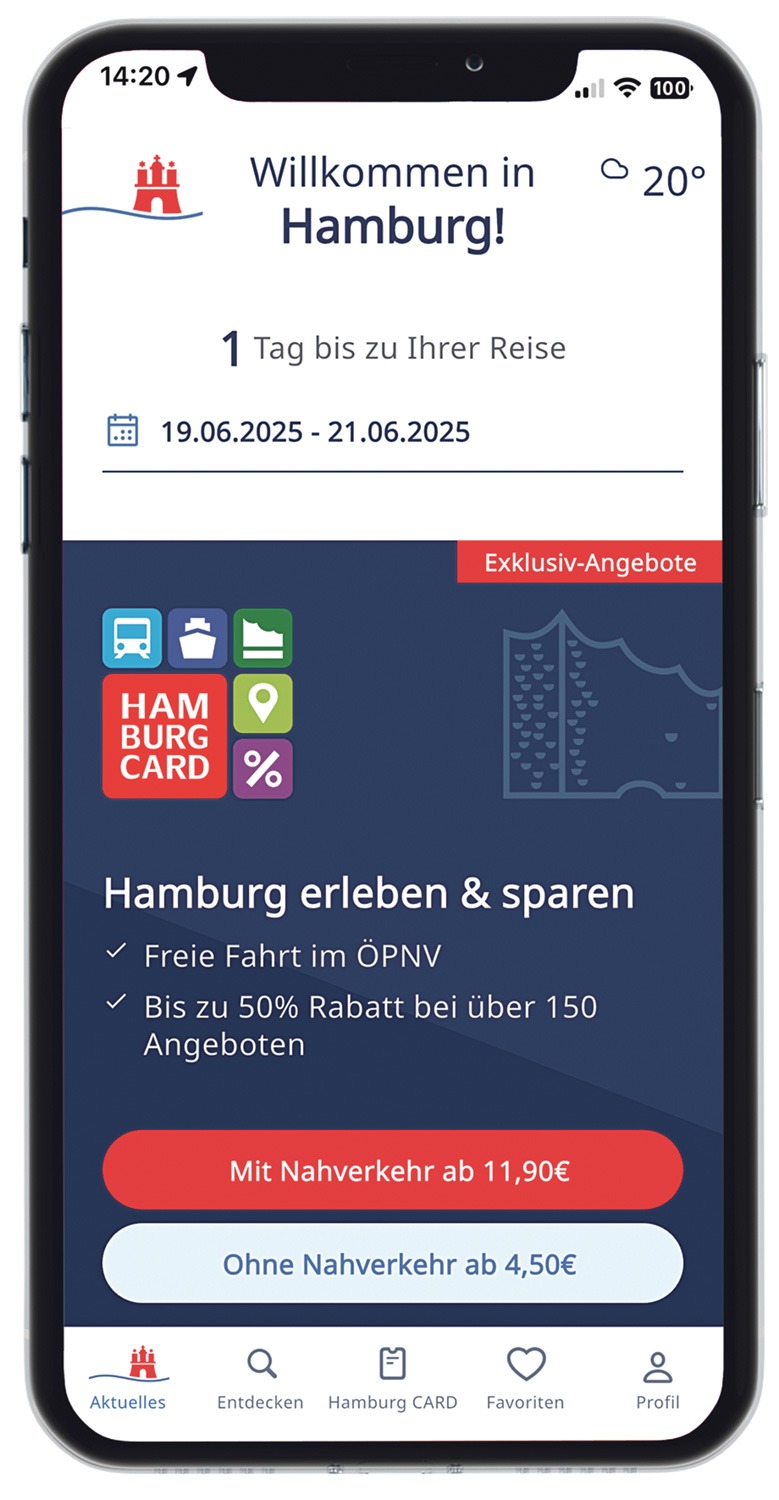Open the Entdecken tab
Viewport: 779px width, 1500px height.
click(x=260, y=1380)
